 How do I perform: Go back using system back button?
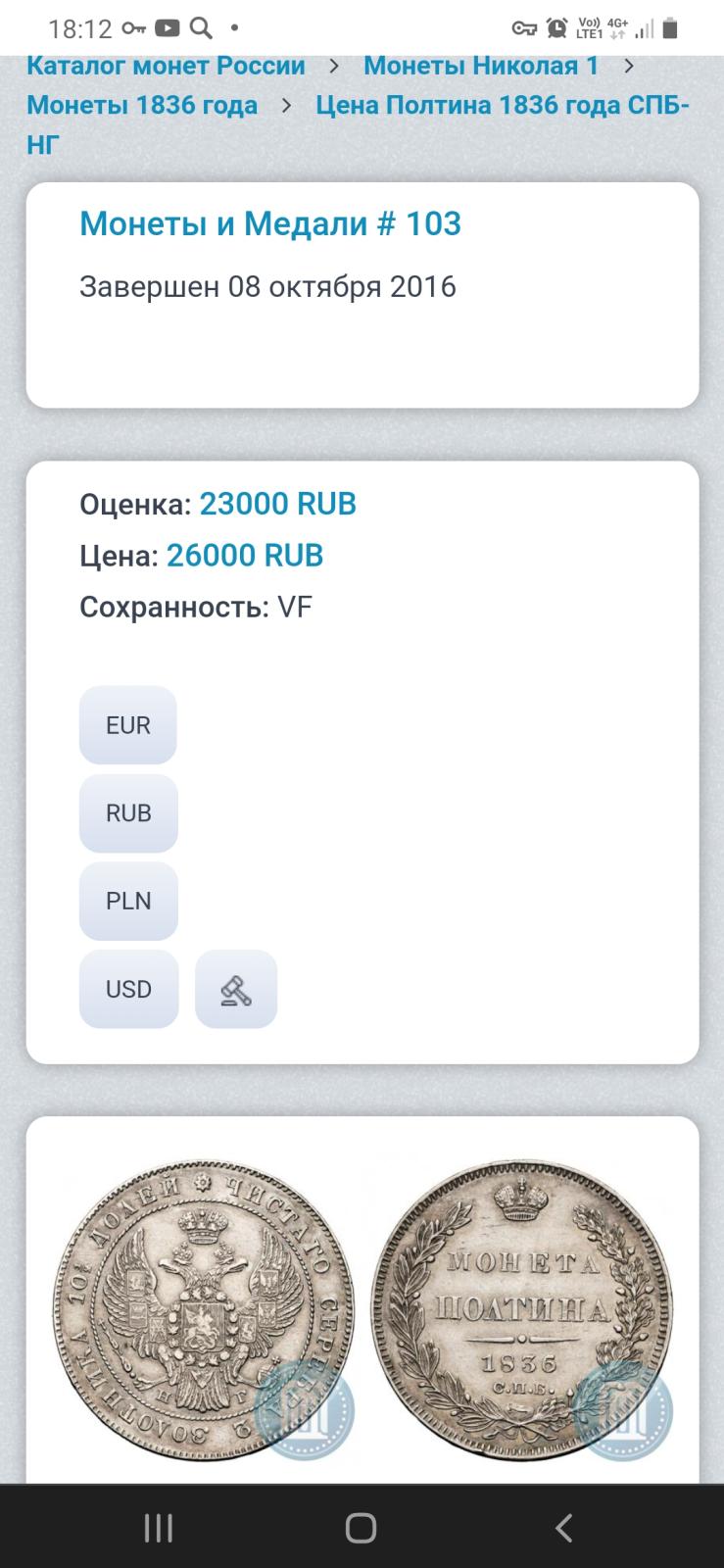click(x=563, y=1527)
